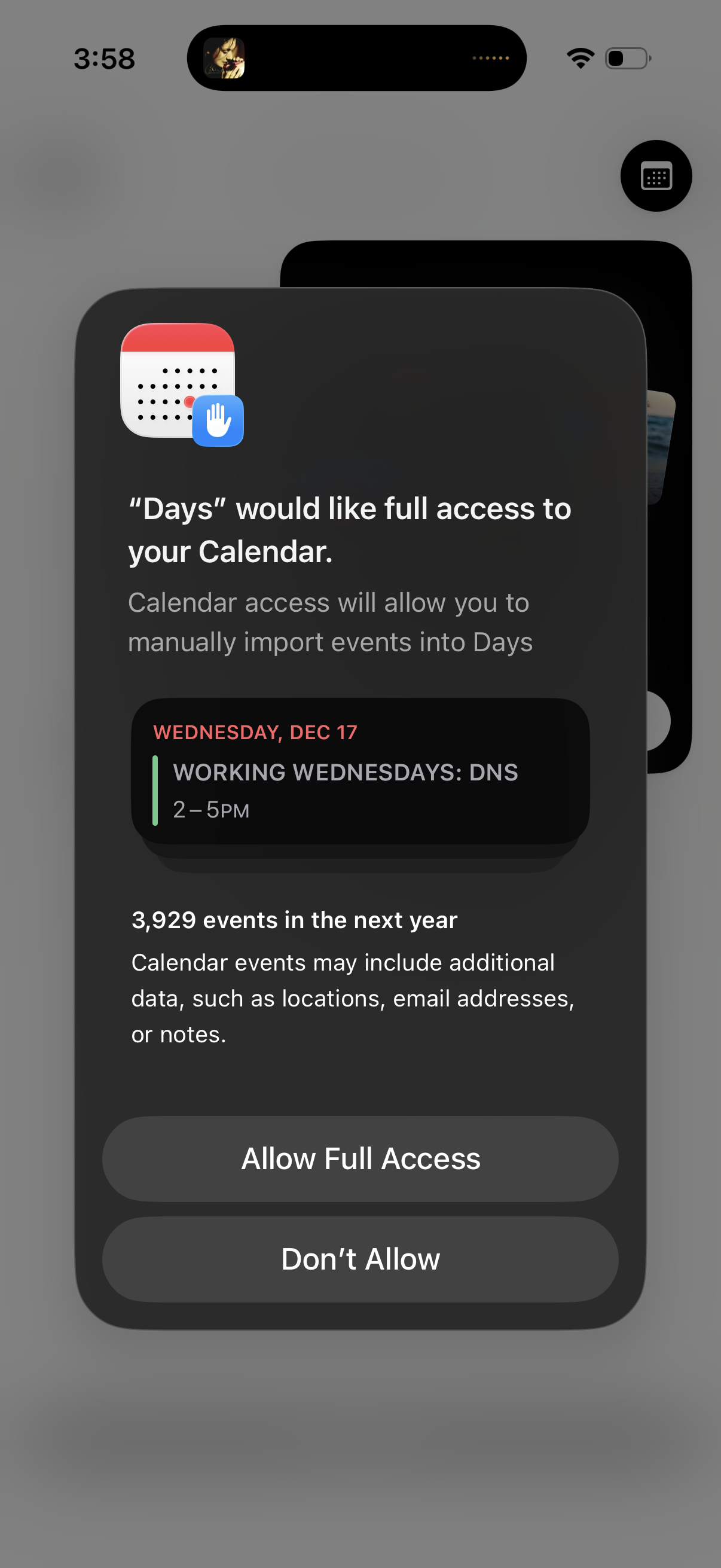721x1568 pixels.
Task: Open the calendar icon button
Action: click(x=656, y=176)
